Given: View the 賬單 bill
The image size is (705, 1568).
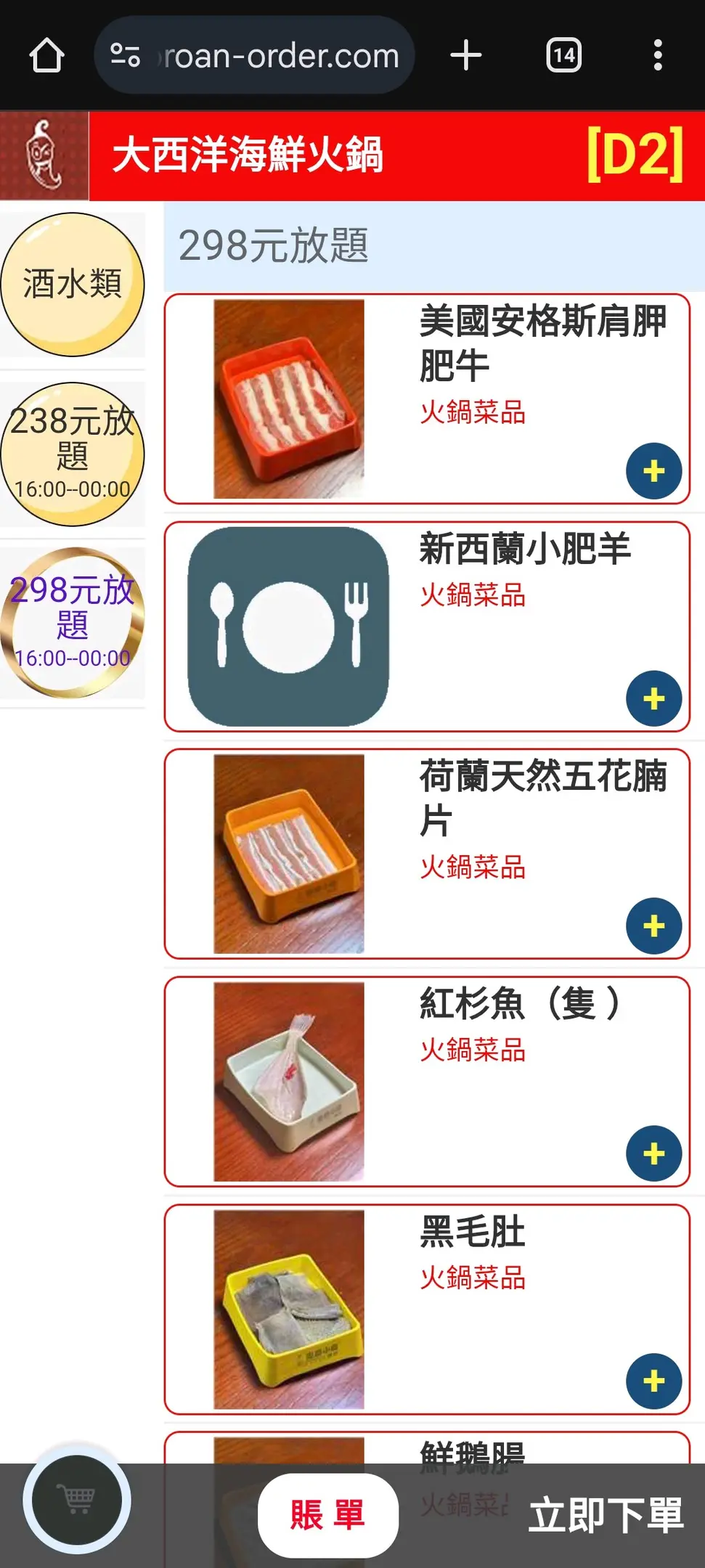Looking at the screenshot, I should [x=327, y=1515].
